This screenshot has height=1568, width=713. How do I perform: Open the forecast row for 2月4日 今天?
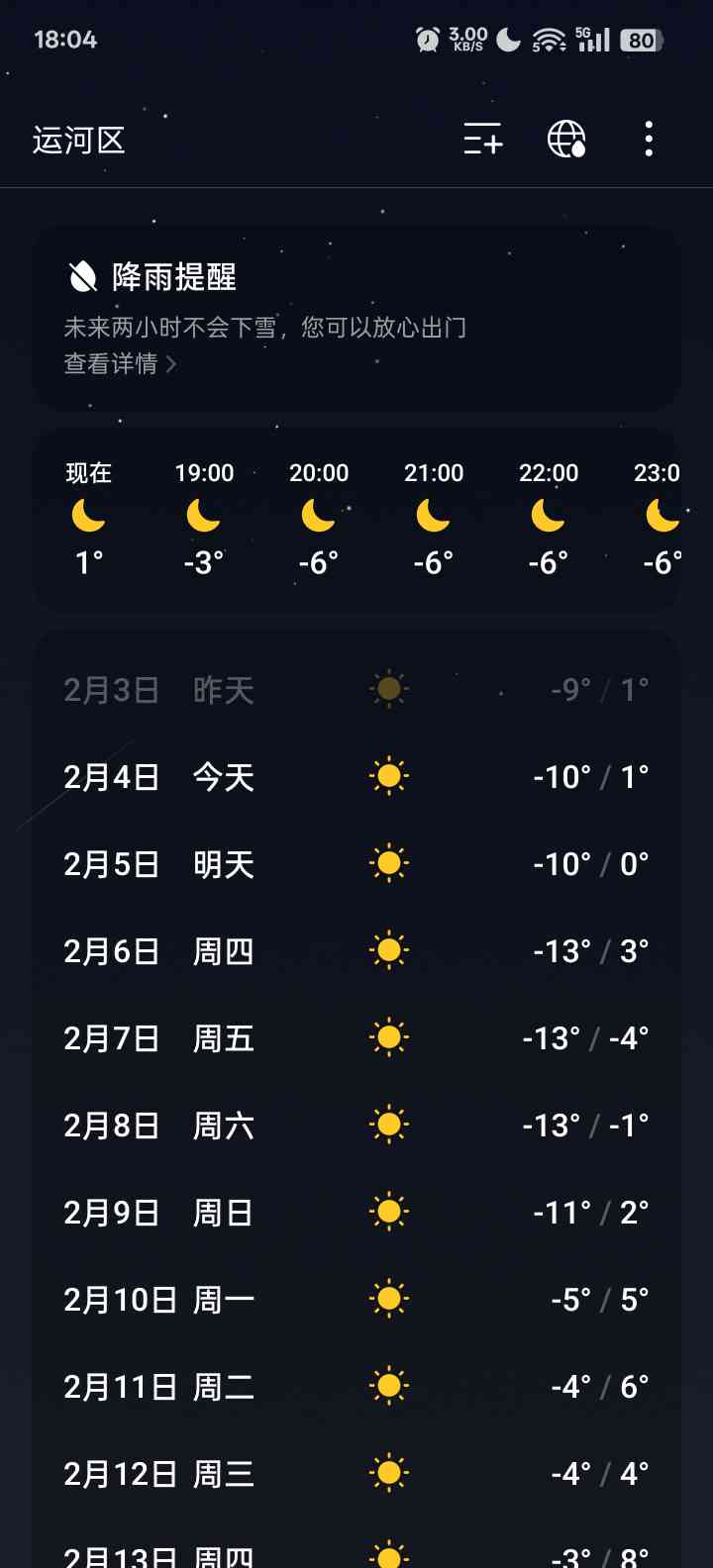tap(356, 777)
